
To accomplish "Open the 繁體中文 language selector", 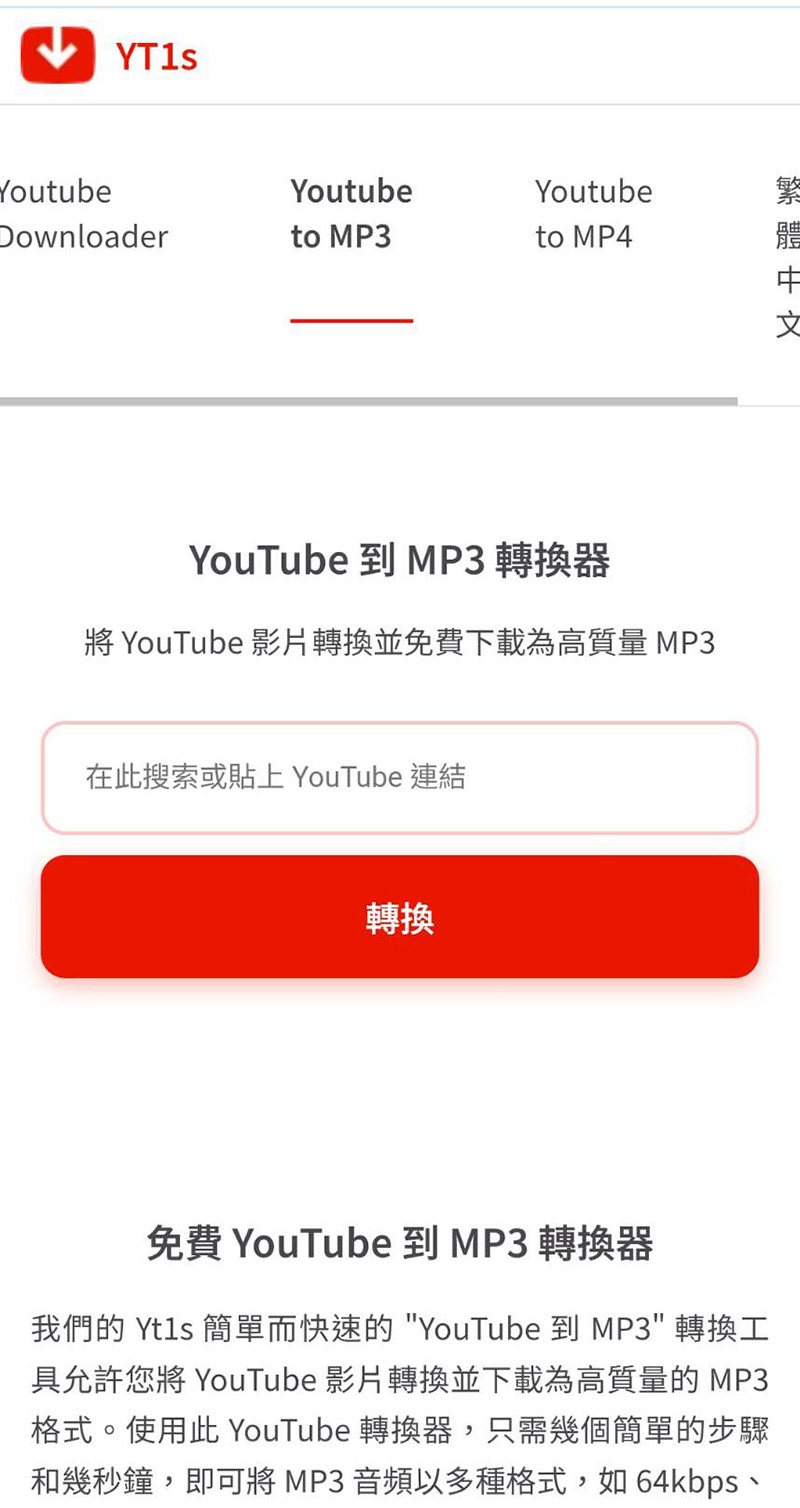I will pyautogui.click(x=787, y=256).
